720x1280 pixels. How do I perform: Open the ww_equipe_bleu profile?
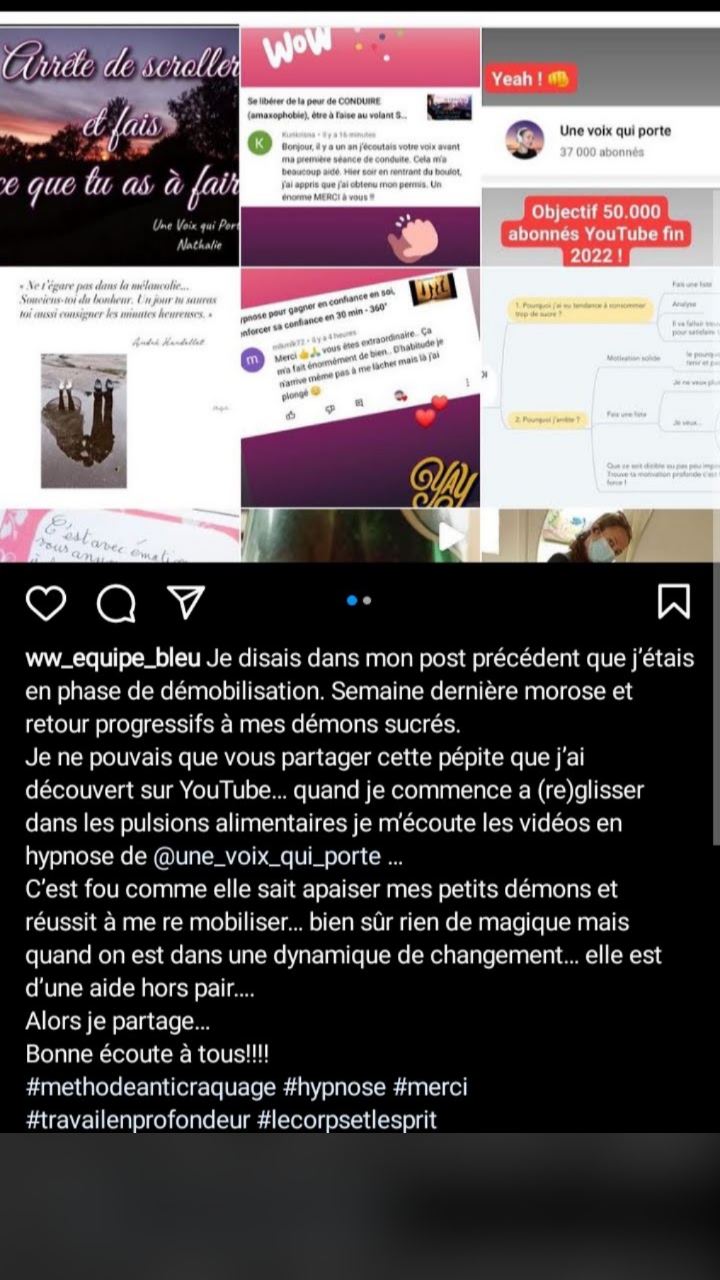pos(113,658)
